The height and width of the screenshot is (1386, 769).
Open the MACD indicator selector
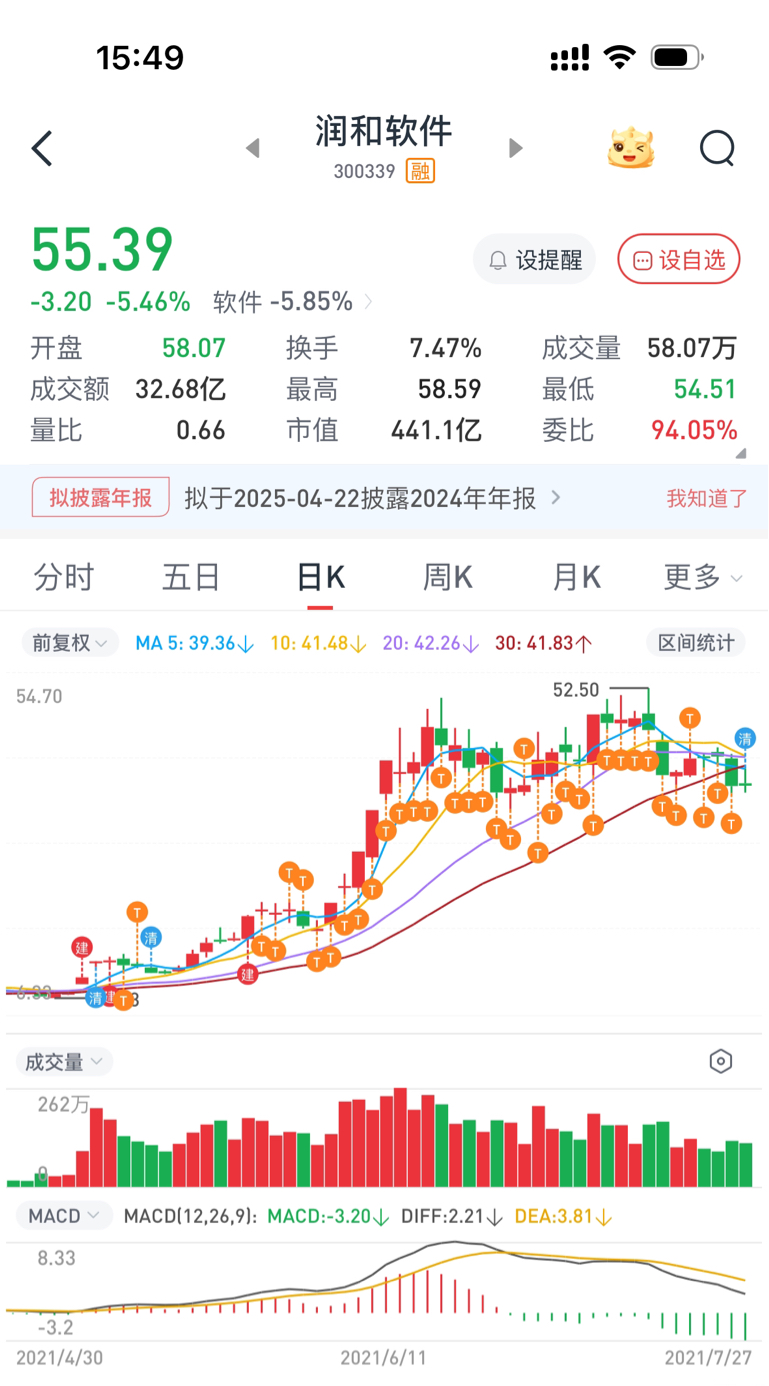click(63, 1215)
